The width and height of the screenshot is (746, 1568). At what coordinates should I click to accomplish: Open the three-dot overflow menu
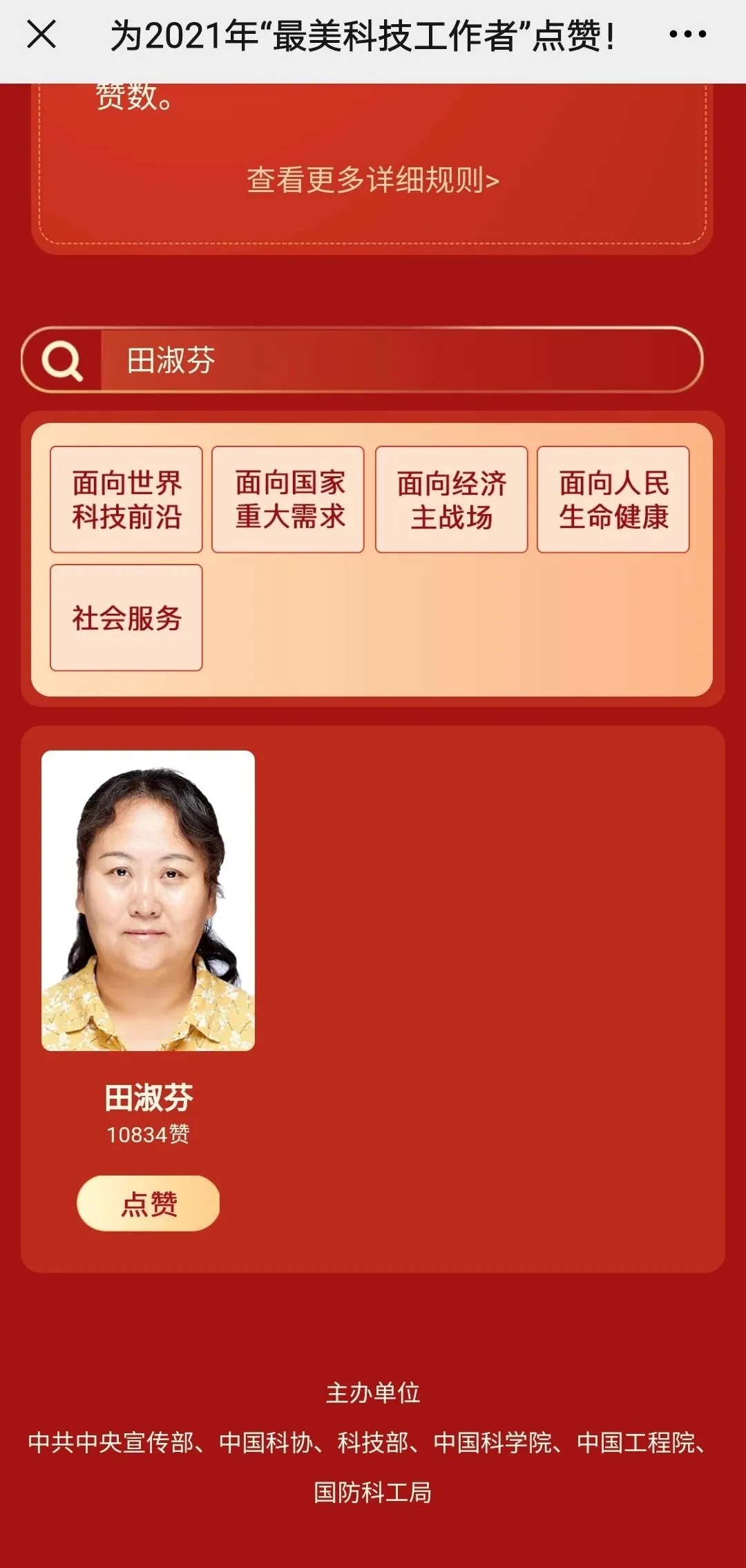tap(687, 34)
